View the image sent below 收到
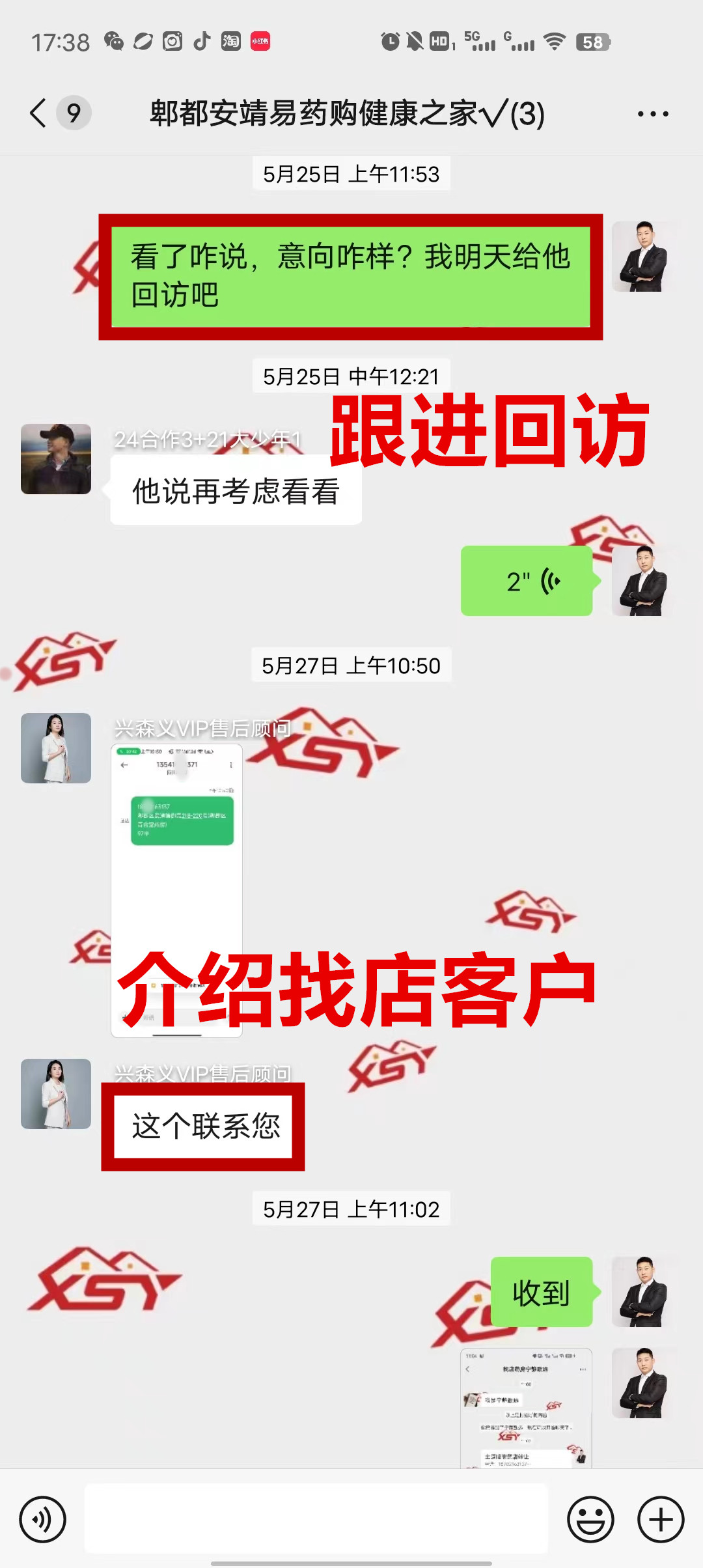703x1568 pixels. [526, 1408]
